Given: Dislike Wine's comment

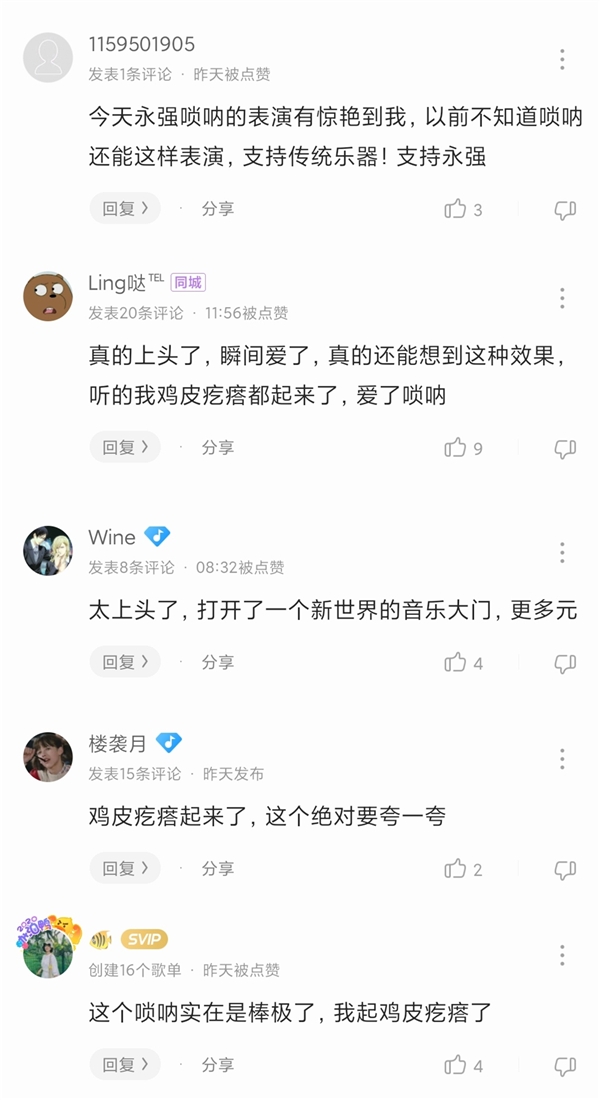Looking at the screenshot, I should coord(565,663).
